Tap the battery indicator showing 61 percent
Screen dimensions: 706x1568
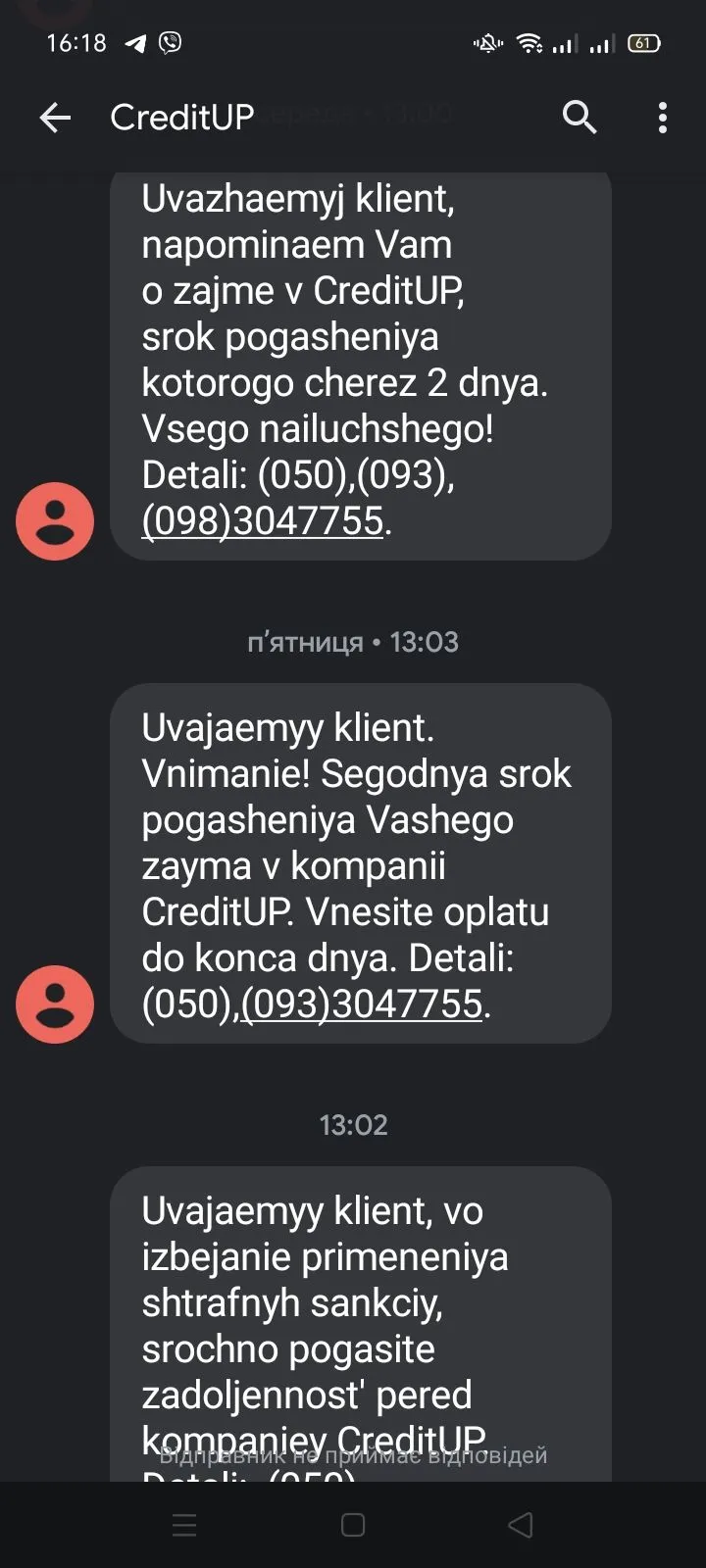[x=644, y=42]
